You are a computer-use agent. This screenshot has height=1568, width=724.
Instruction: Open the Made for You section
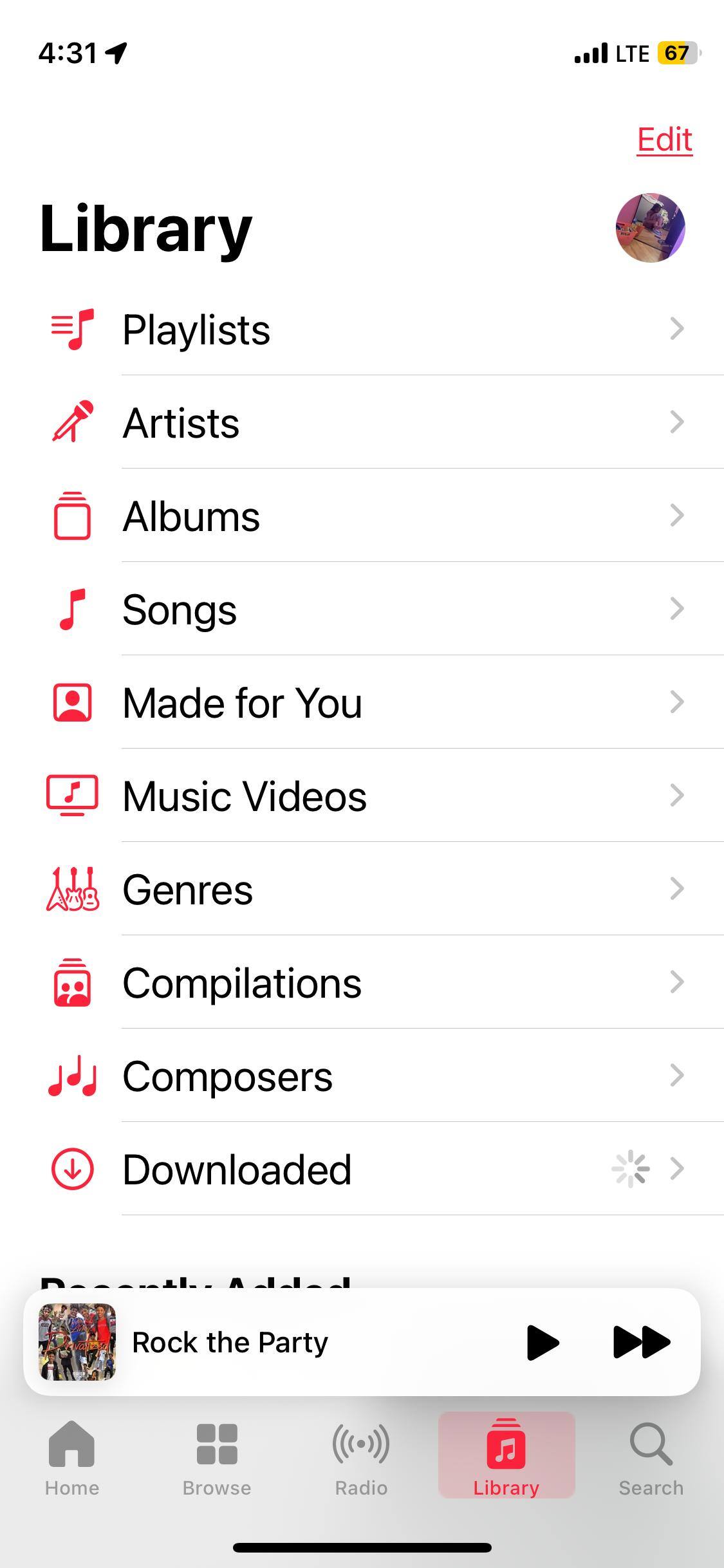tap(242, 703)
